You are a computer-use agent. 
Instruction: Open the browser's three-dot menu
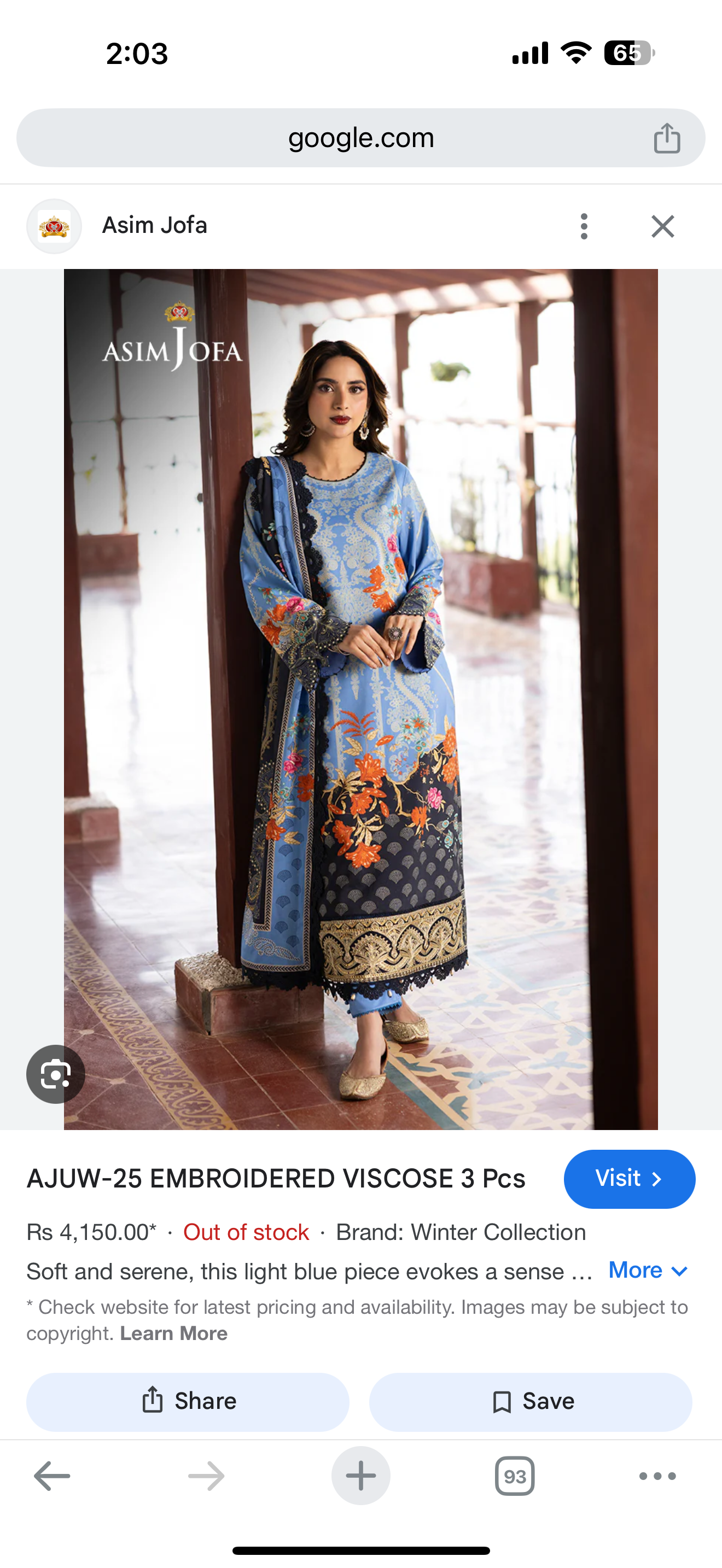point(657,1476)
